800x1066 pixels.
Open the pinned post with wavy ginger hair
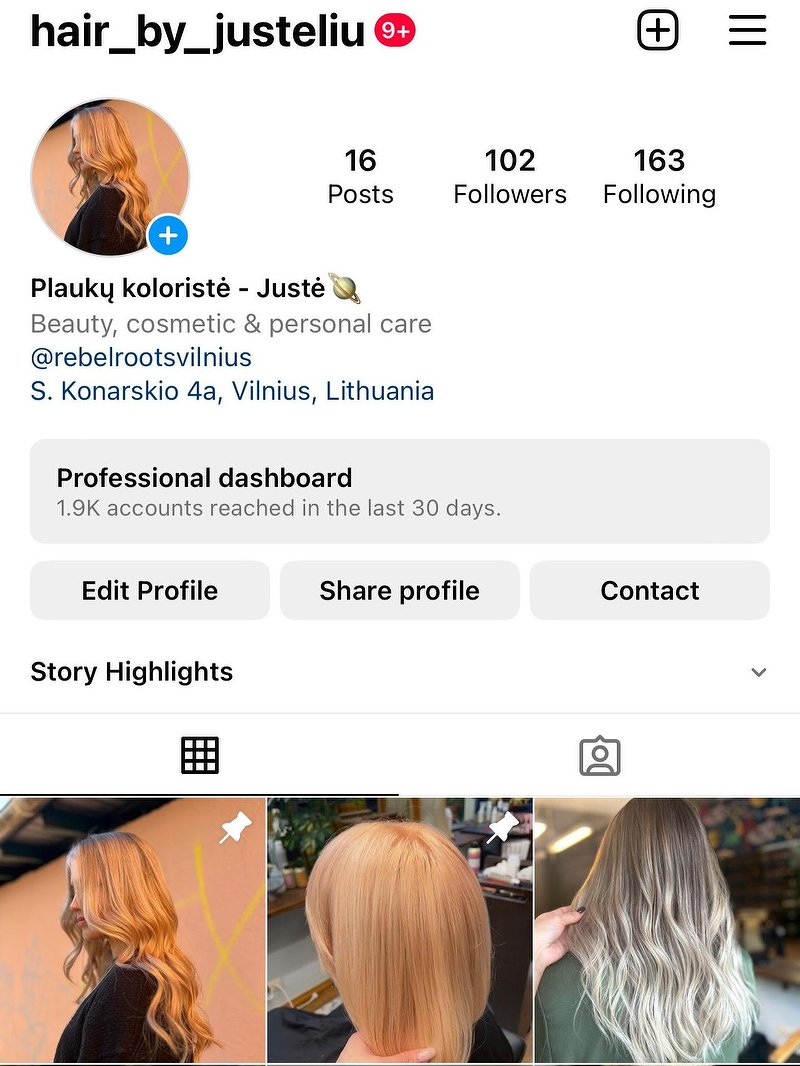coord(132,930)
